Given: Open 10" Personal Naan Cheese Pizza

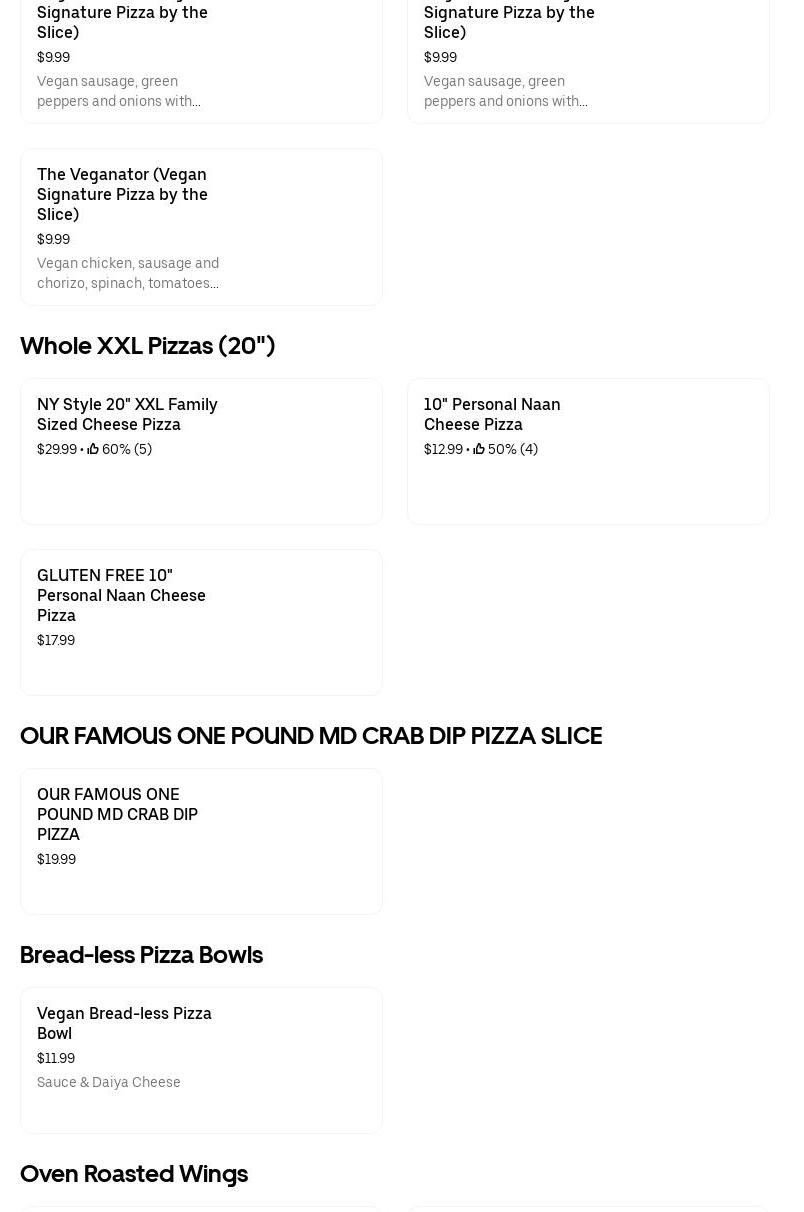Looking at the screenshot, I should coord(588,451).
